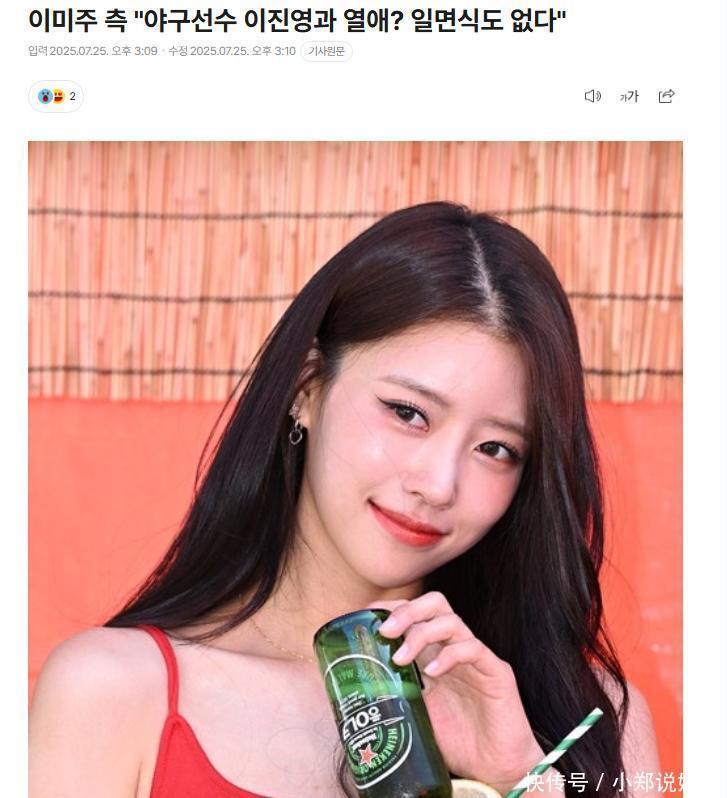The height and width of the screenshot is (798, 727).
Task: Listen to the article with speaker icon
Action: click(592, 96)
